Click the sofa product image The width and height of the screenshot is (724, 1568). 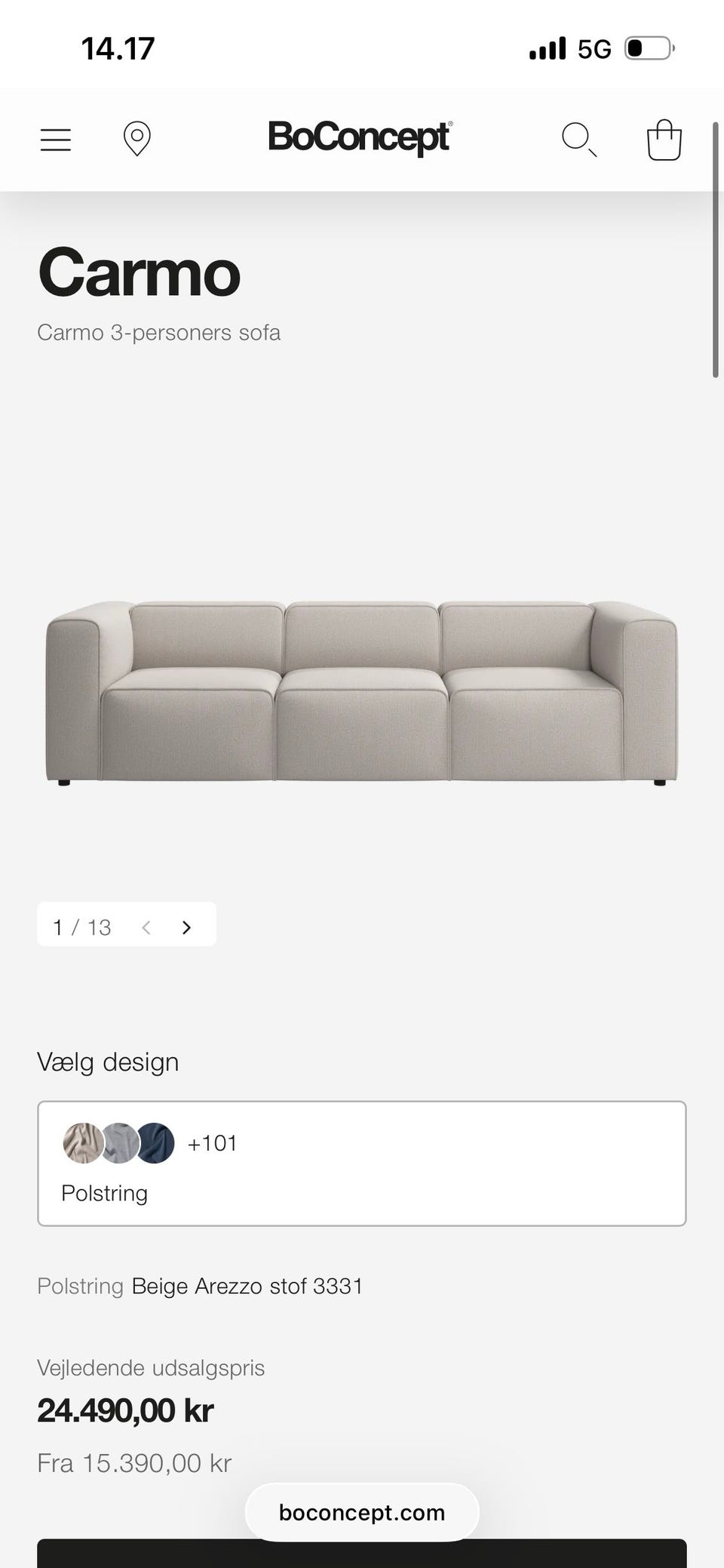[x=360, y=690]
